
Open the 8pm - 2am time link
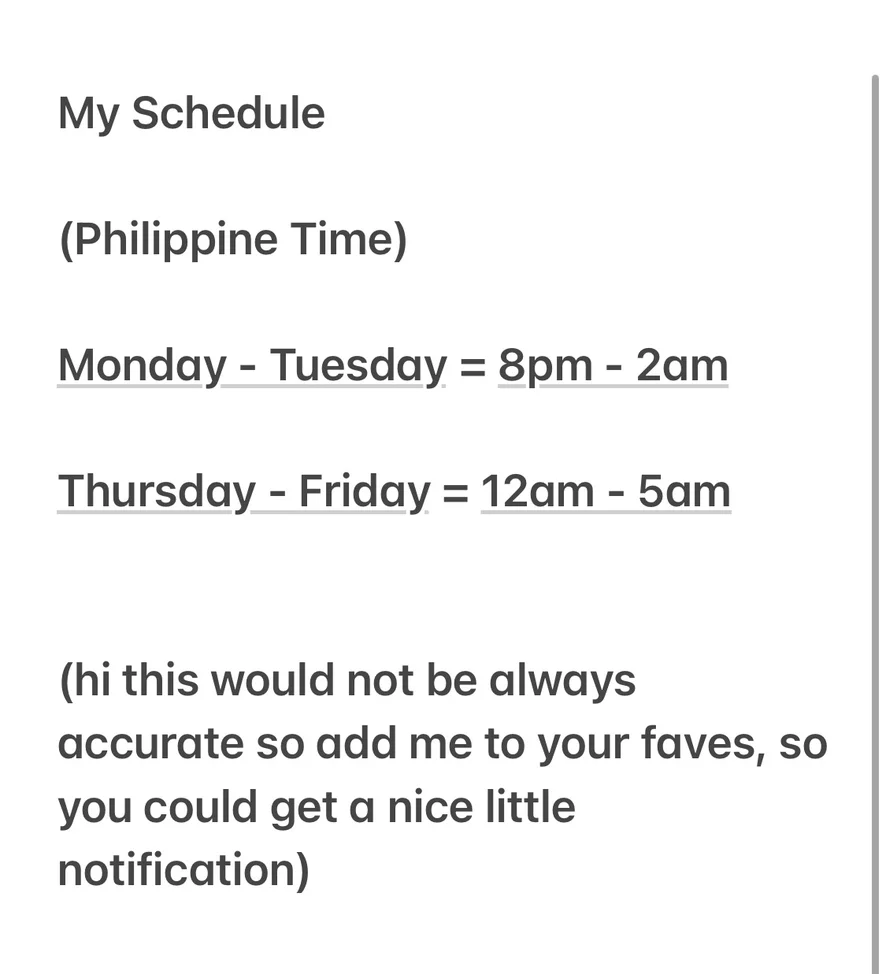[x=612, y=366]
